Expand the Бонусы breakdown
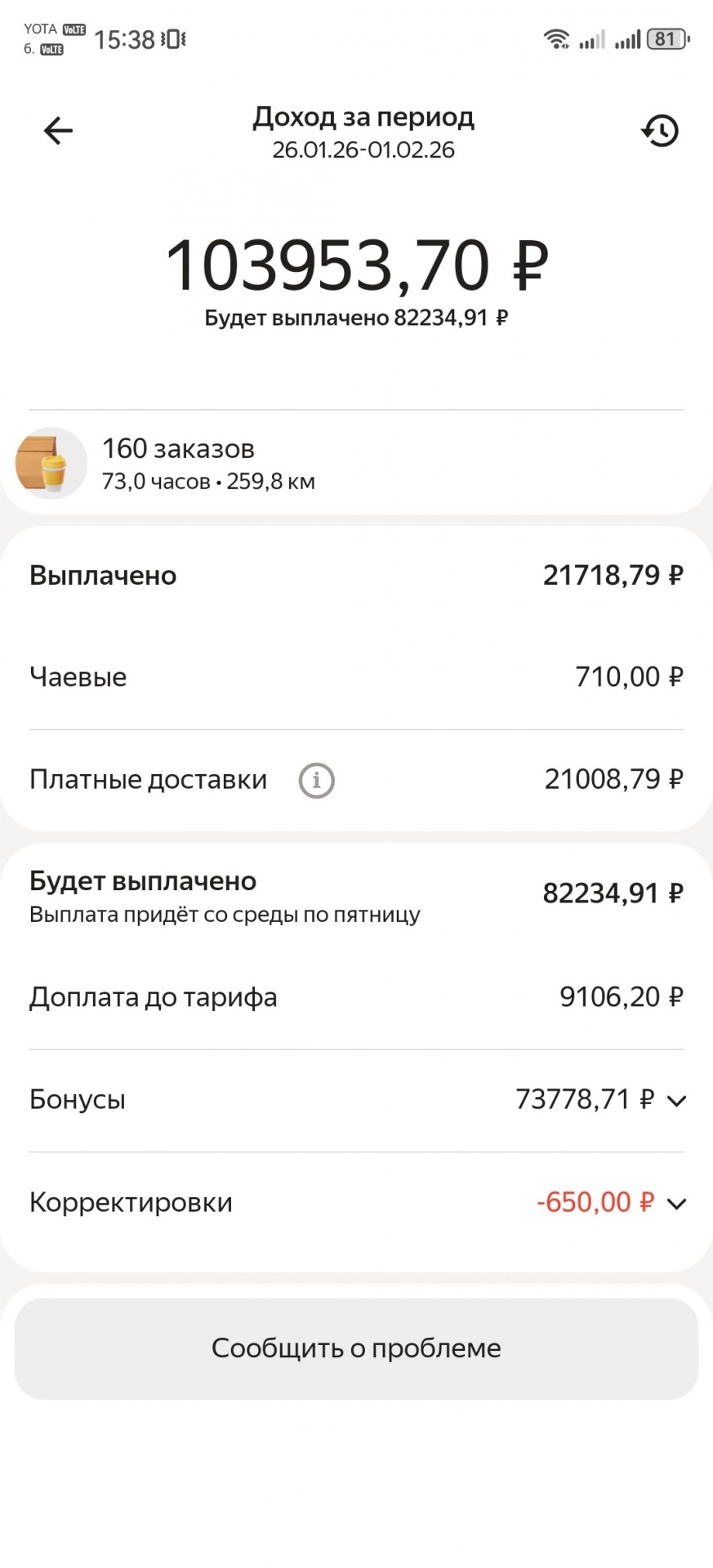The image size is (713, 1568). [676, 1100]
